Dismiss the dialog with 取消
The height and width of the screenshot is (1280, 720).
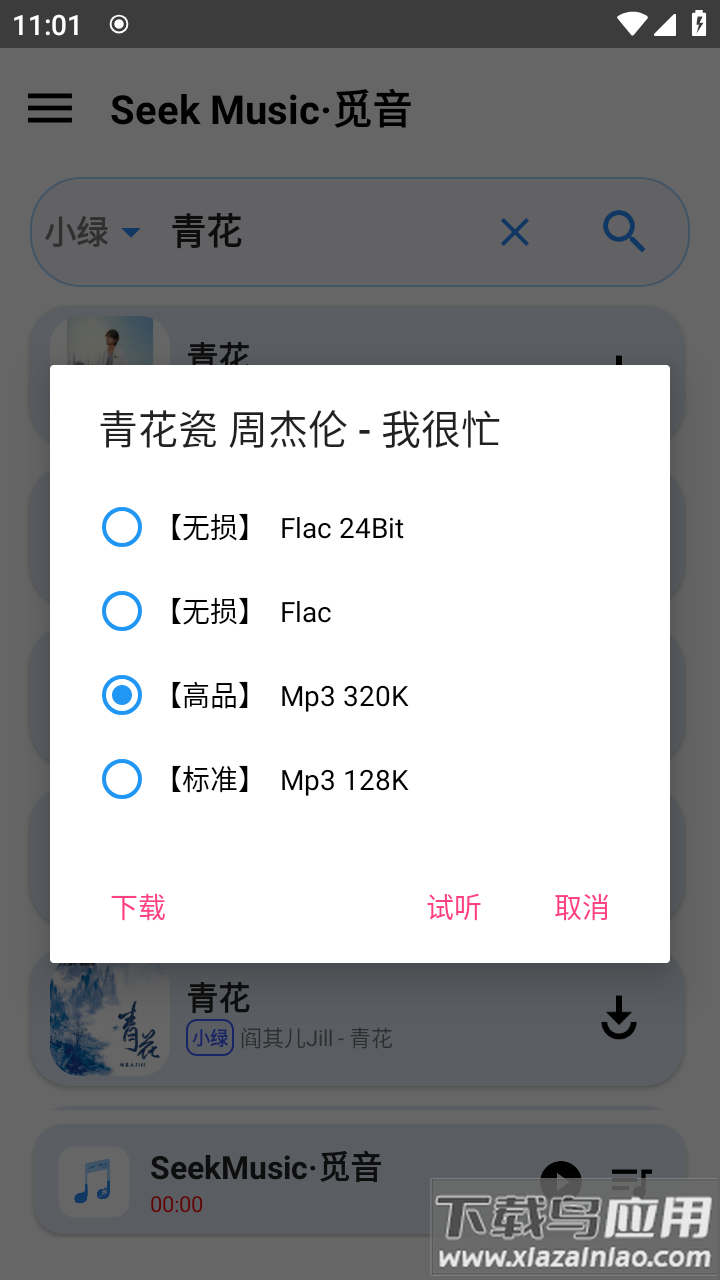[x=581, y=907]
